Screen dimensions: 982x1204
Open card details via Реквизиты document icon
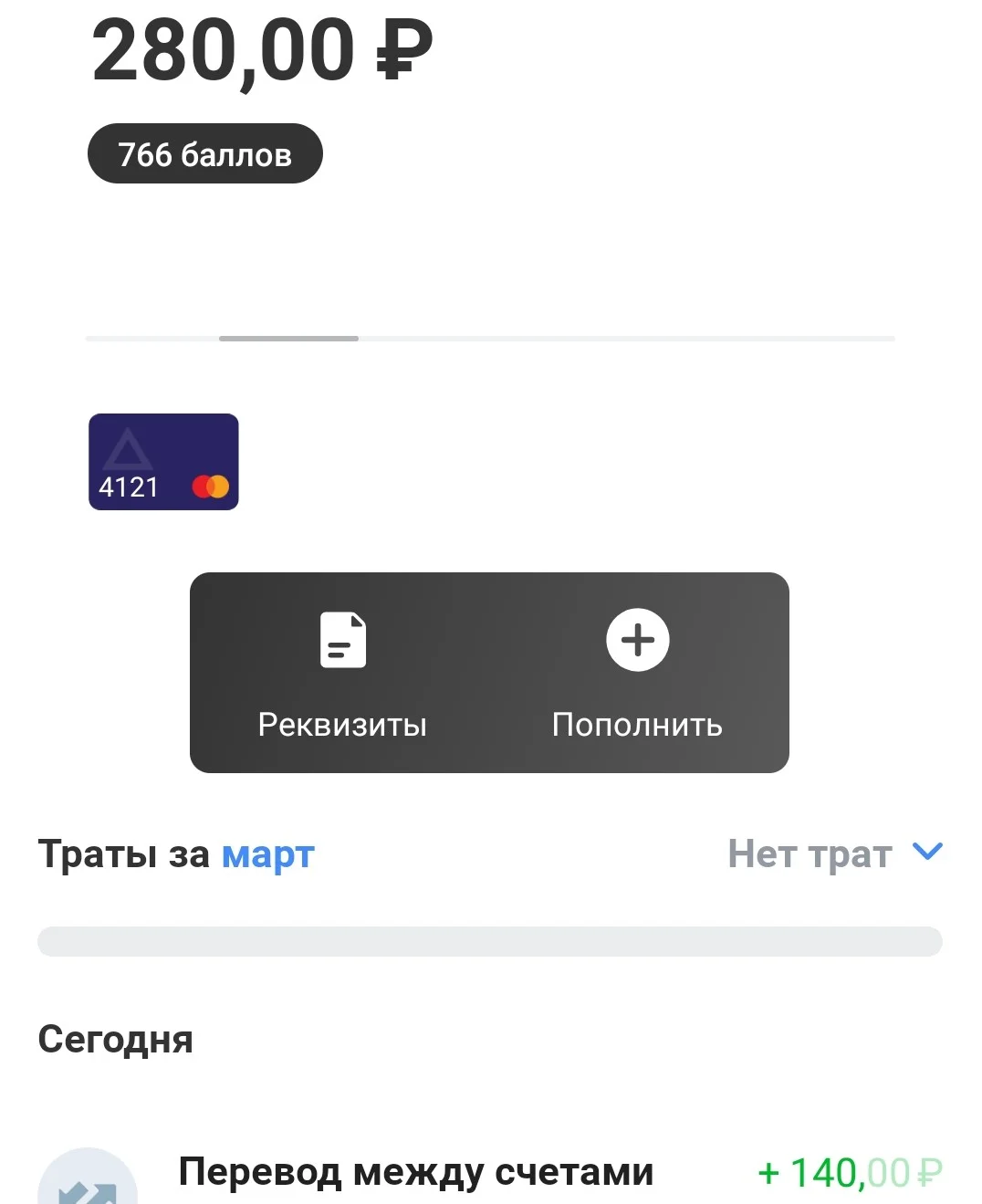(342, 639)
